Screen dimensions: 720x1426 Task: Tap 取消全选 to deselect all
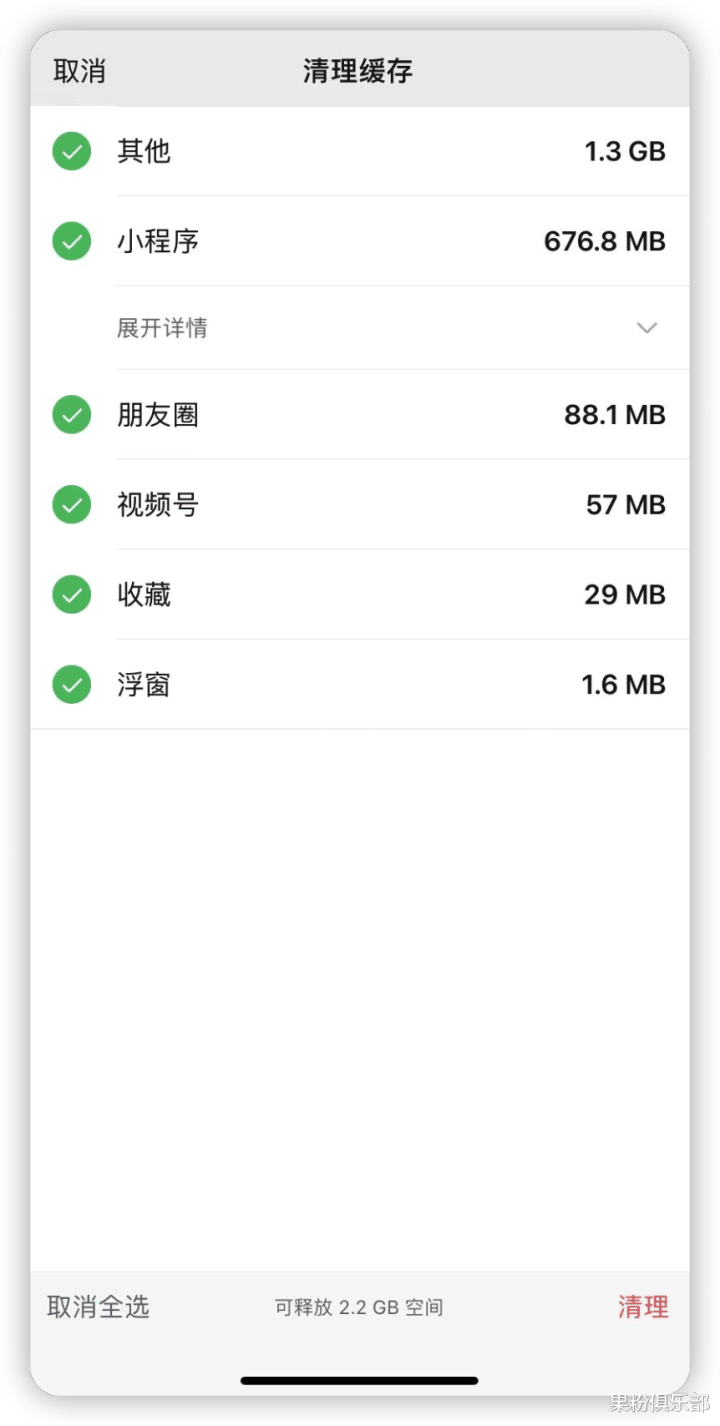point(98,1306)
